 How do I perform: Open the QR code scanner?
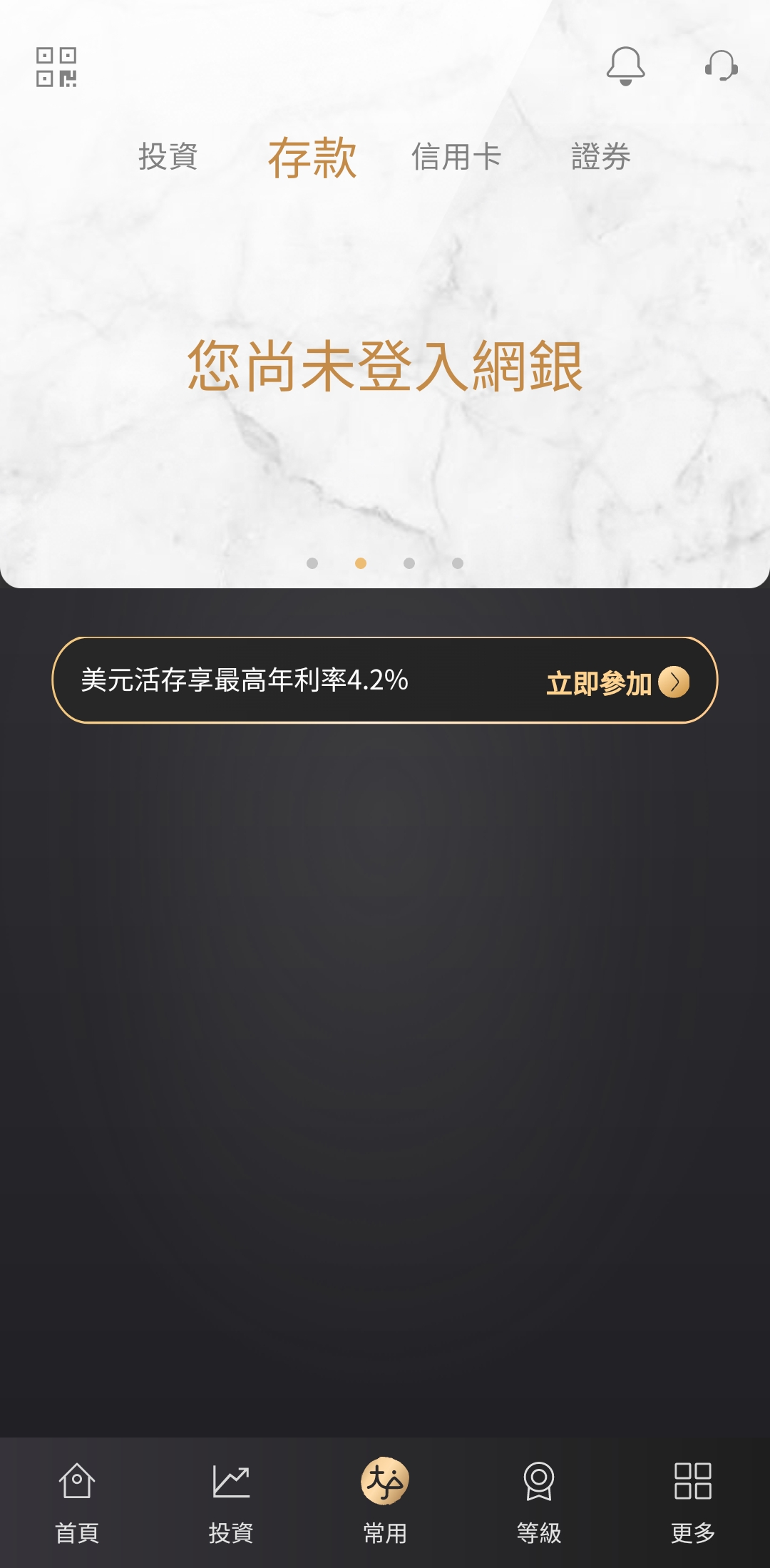point(56,68)
